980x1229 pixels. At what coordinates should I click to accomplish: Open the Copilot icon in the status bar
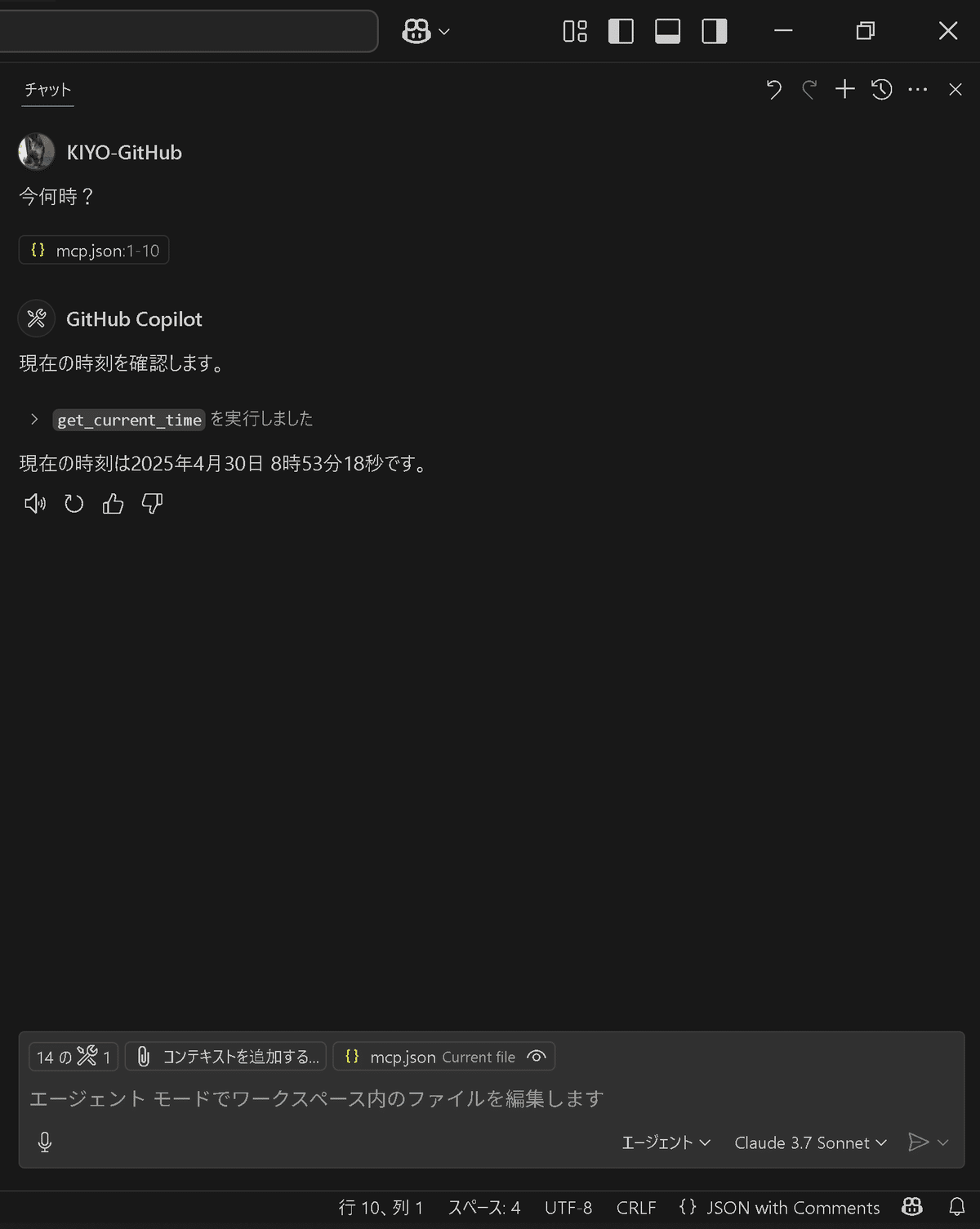pyautogui.click(x=910, y=1207)
